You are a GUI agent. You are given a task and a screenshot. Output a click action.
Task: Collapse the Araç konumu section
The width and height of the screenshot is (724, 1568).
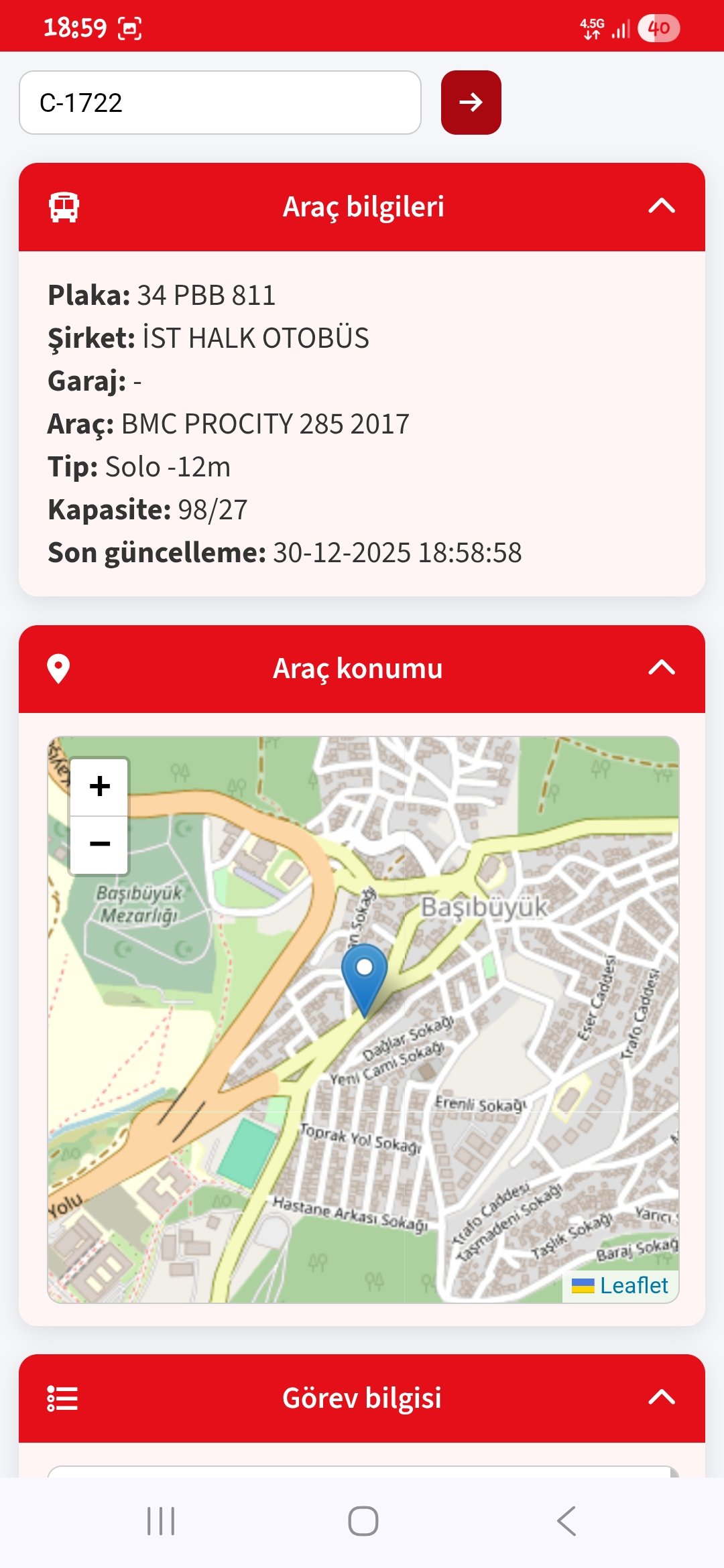point(661,668)
